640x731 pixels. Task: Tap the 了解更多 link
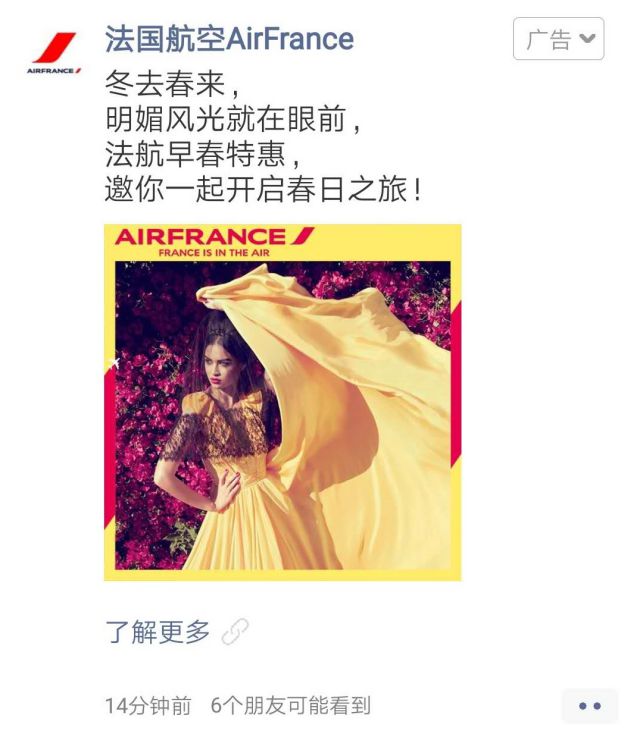[x=158, y=632]
